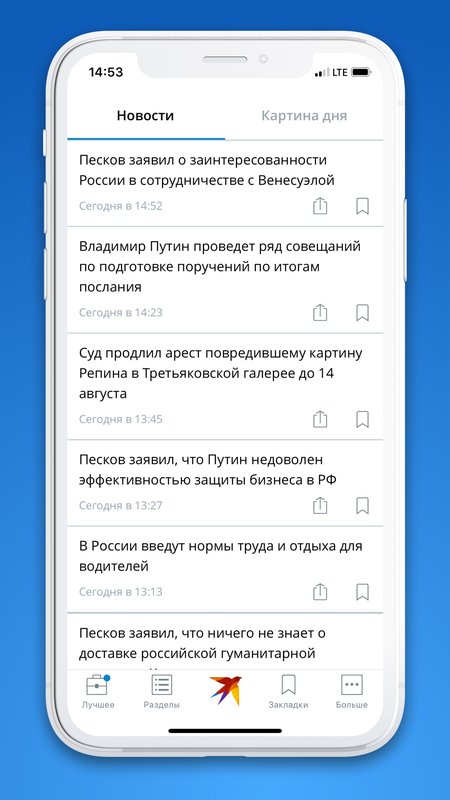The image size is (450, 800).
Task: Switch to the Картина дня tab
Action: click(x=304, y=116)
